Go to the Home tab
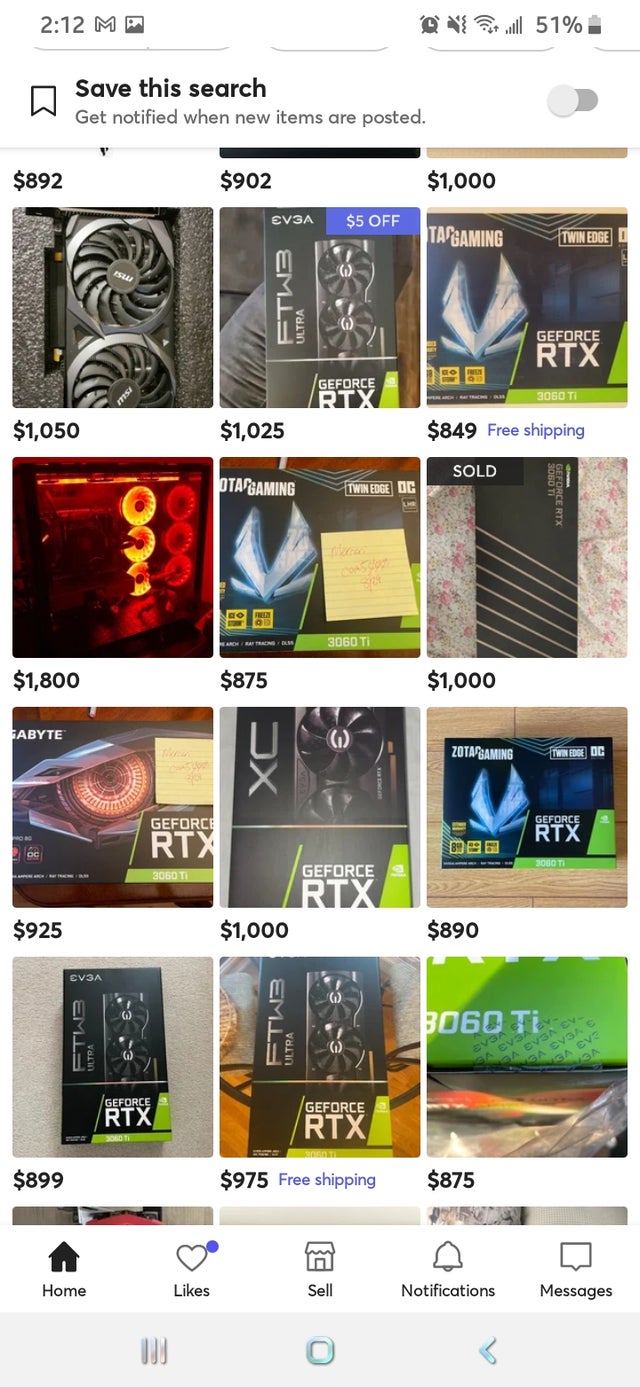Viewport: 640px width, 1387px height. pyautogui.click(x=64, y=1270)
